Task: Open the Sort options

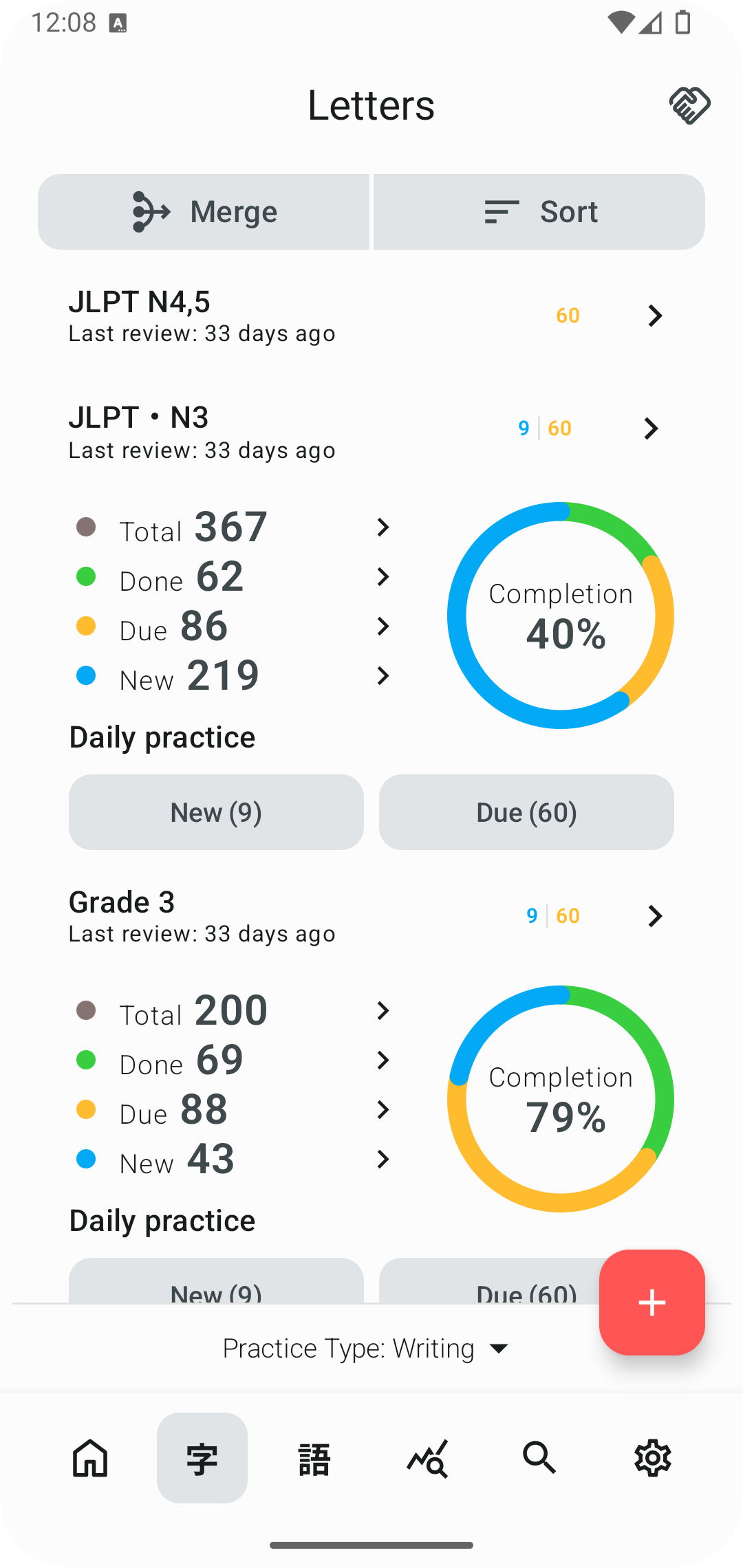Action: (539, 212)
